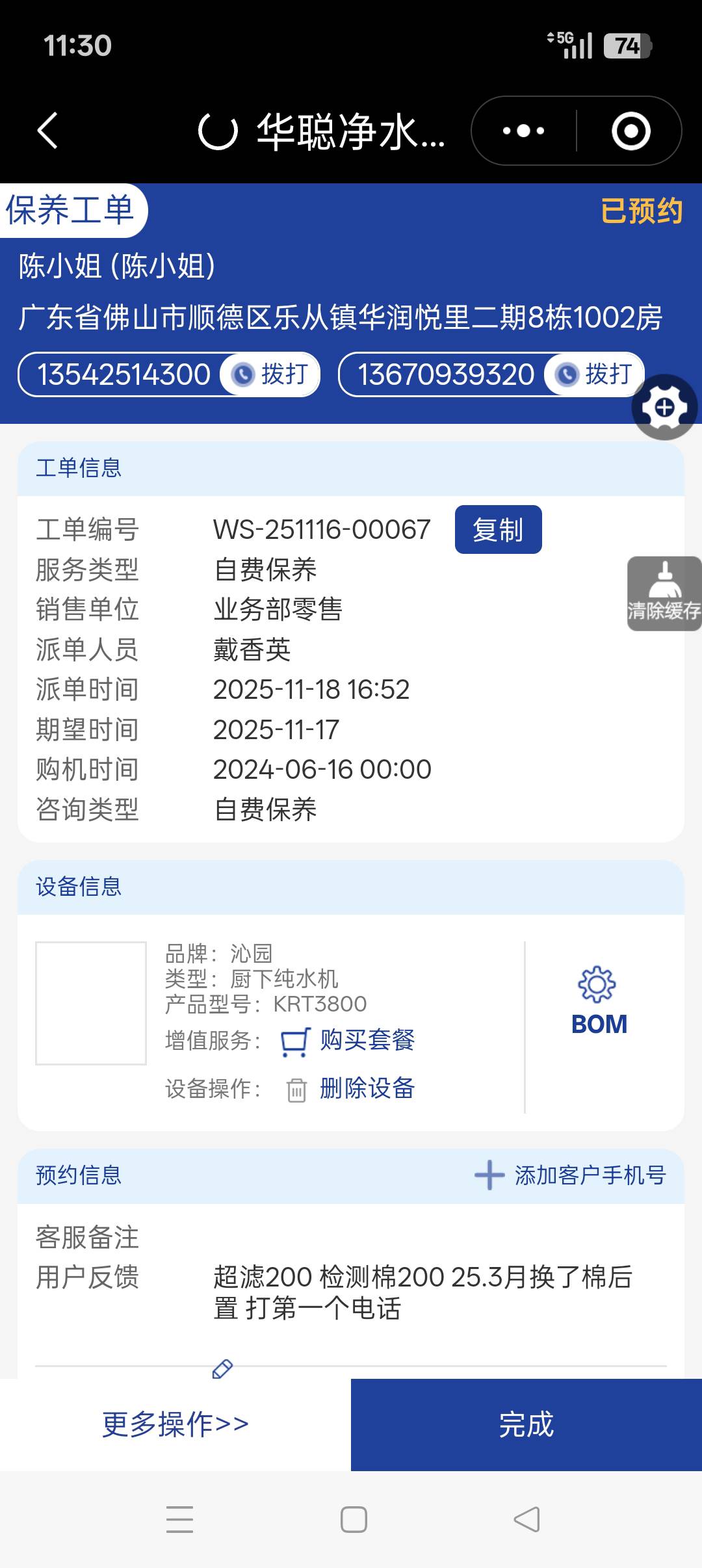Edit the notes with the pencil icon

point(222,1368)
